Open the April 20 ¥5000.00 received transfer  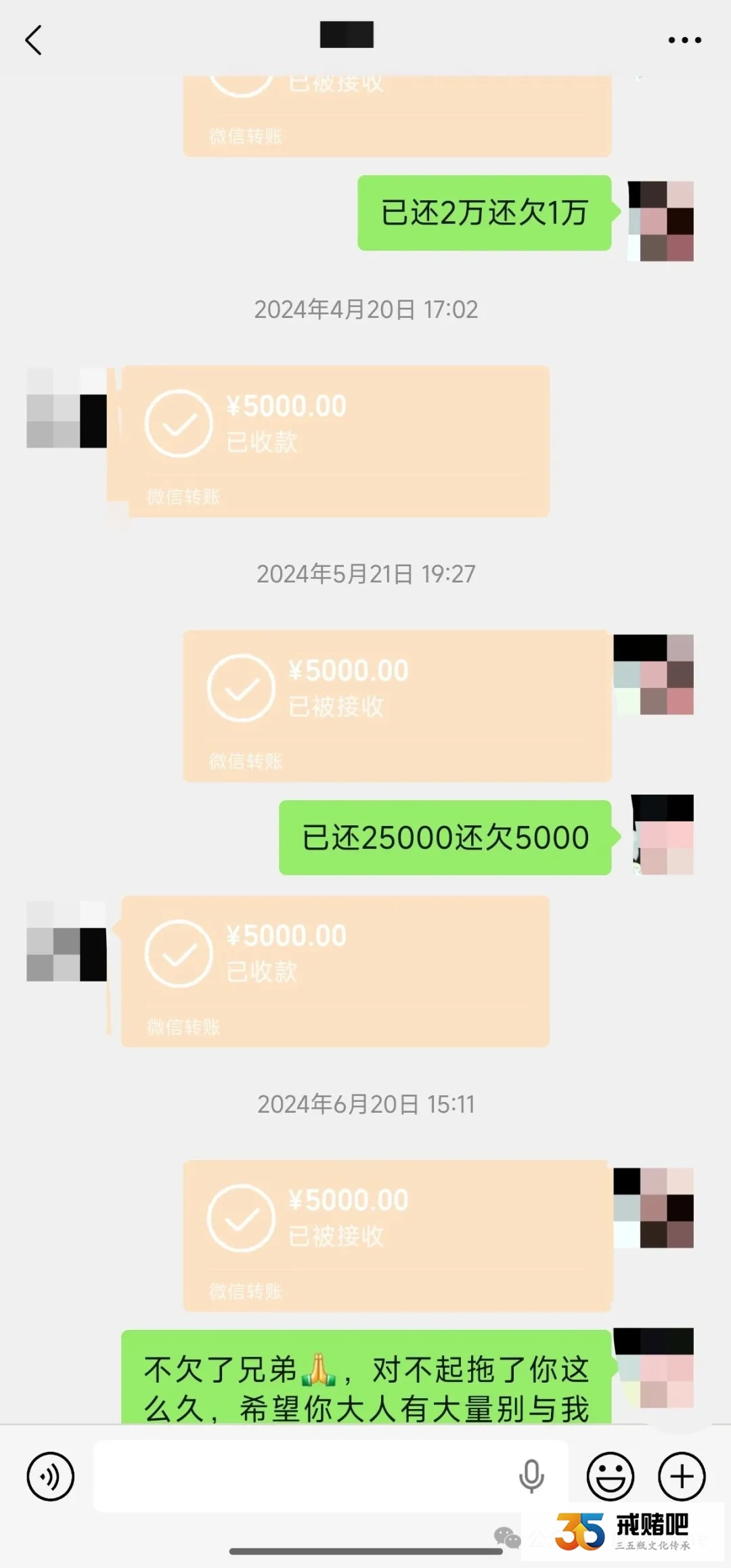[x=332, y=440]
